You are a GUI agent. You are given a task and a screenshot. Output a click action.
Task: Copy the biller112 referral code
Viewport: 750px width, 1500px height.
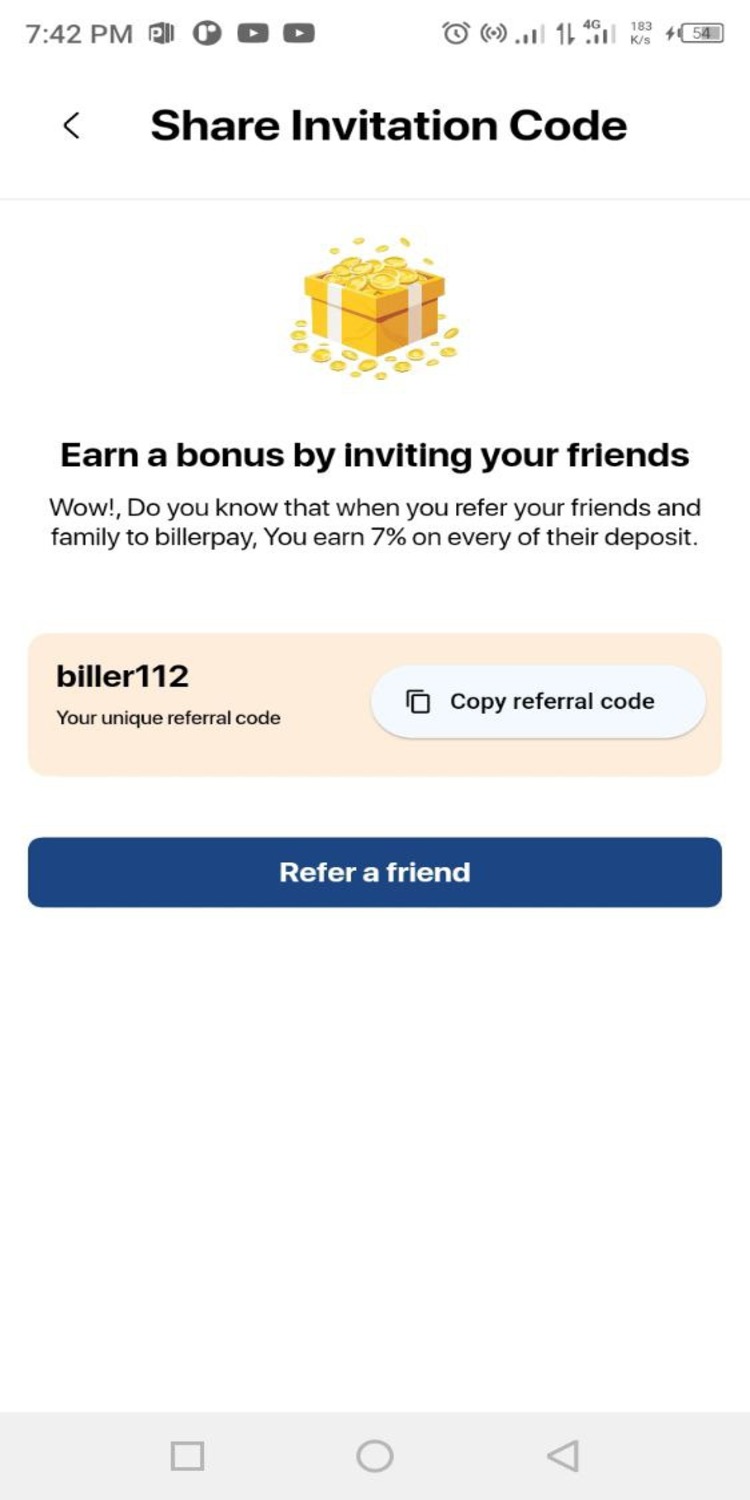tap(538, 702)
